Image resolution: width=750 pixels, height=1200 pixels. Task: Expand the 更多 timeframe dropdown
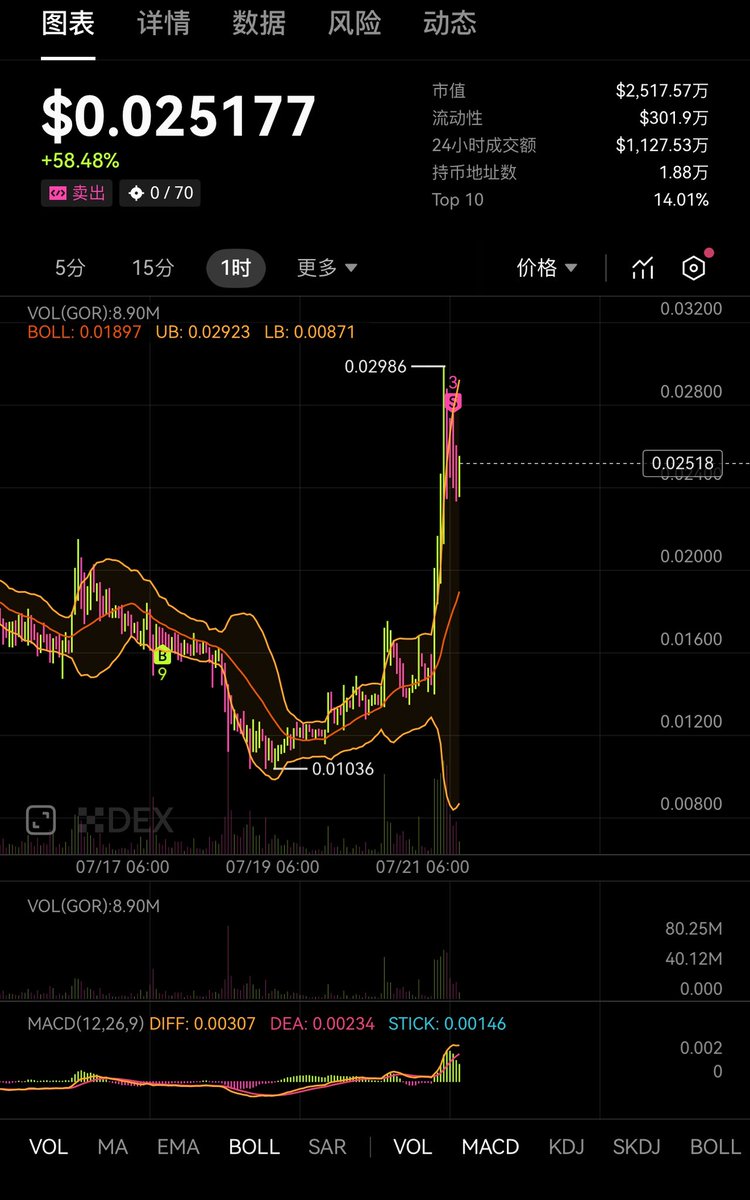[x=327, y=268]
